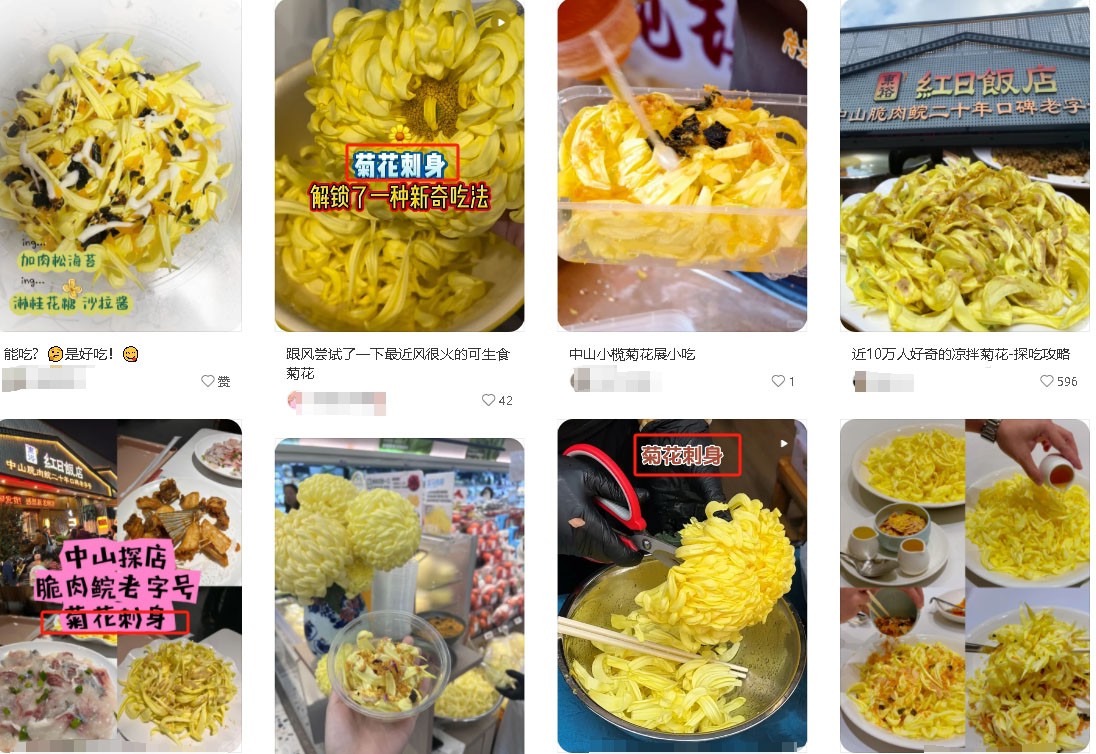This screenshot has height=754, width=1096.
Task: Like the post with 596 likes
Action: [1047, 381]
